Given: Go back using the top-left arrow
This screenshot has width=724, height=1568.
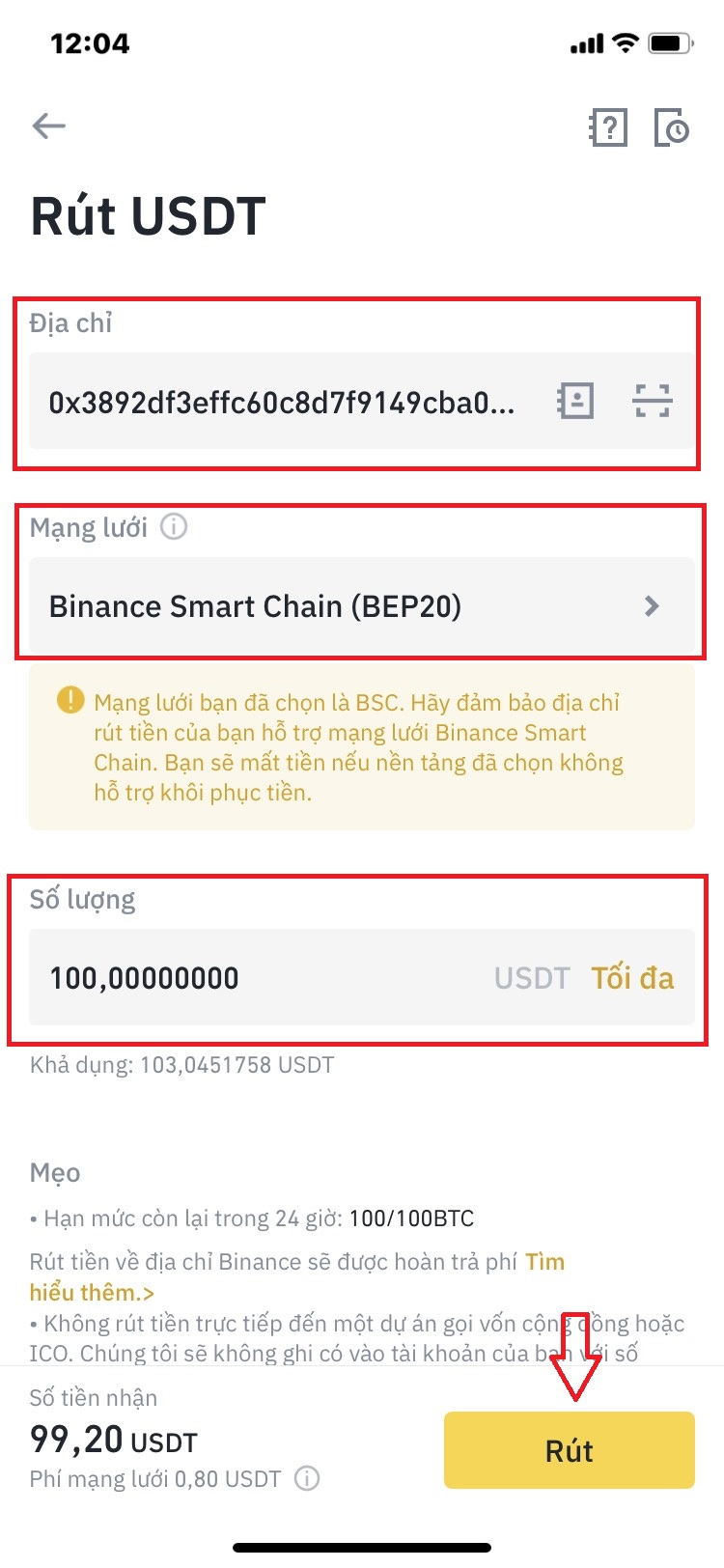Looking at the screenshot, I should click(x=48, y=126).
